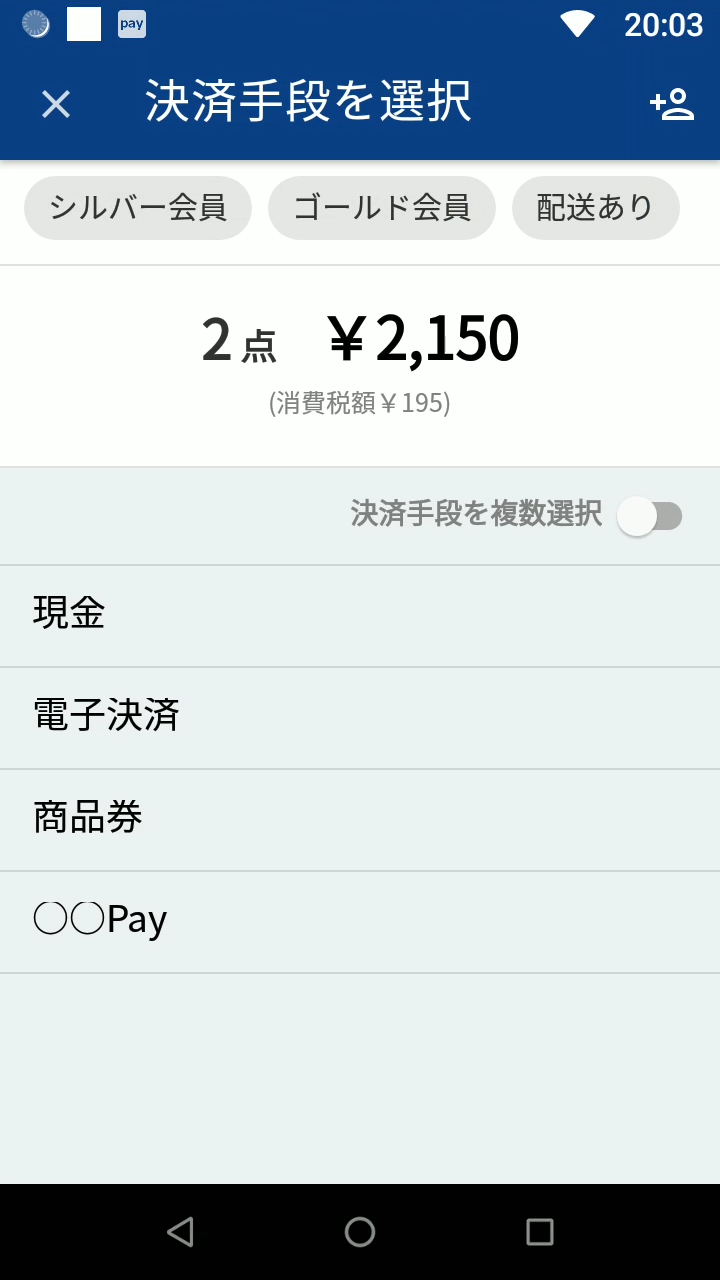This screenshot has height=1280, width=720.
Task: Tap the add customer icon
Action: click(672, 104)
